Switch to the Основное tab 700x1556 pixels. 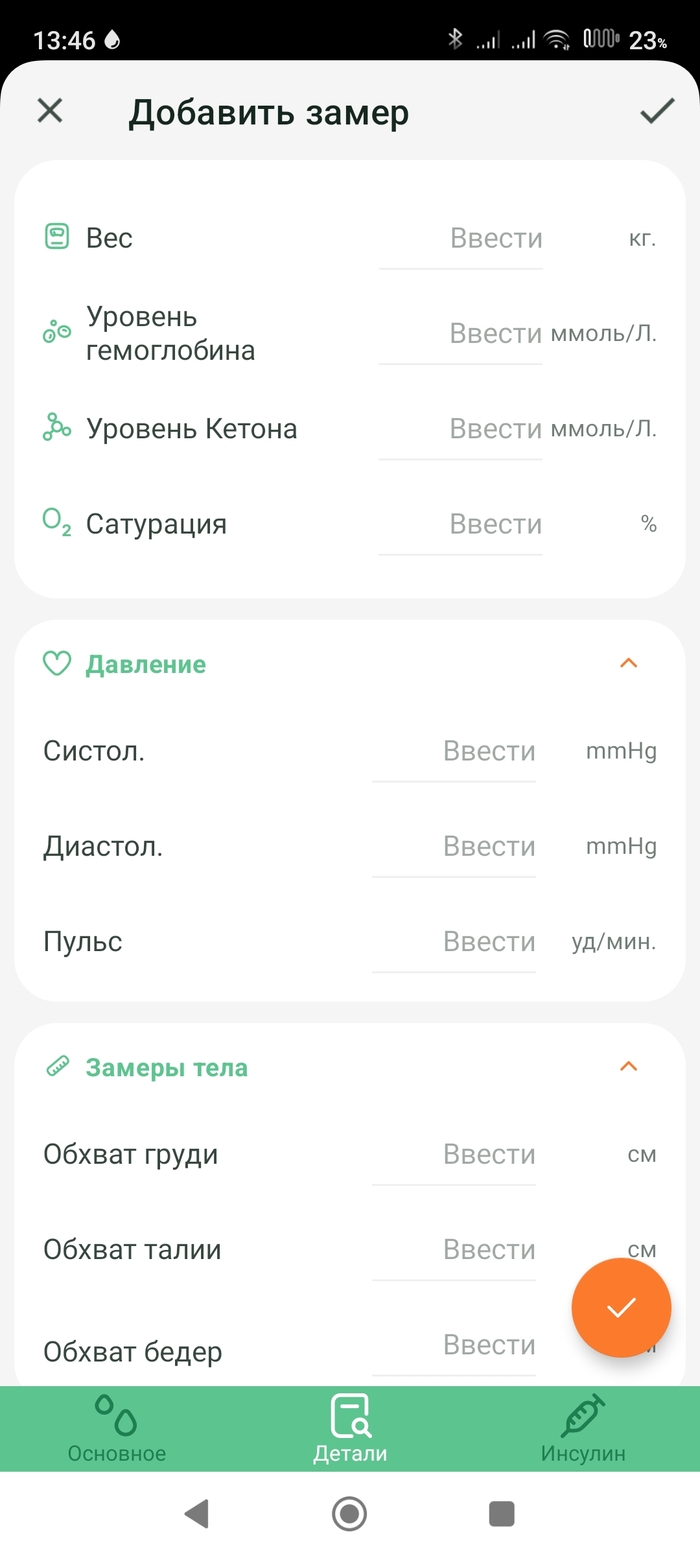tap(117, 1430)
